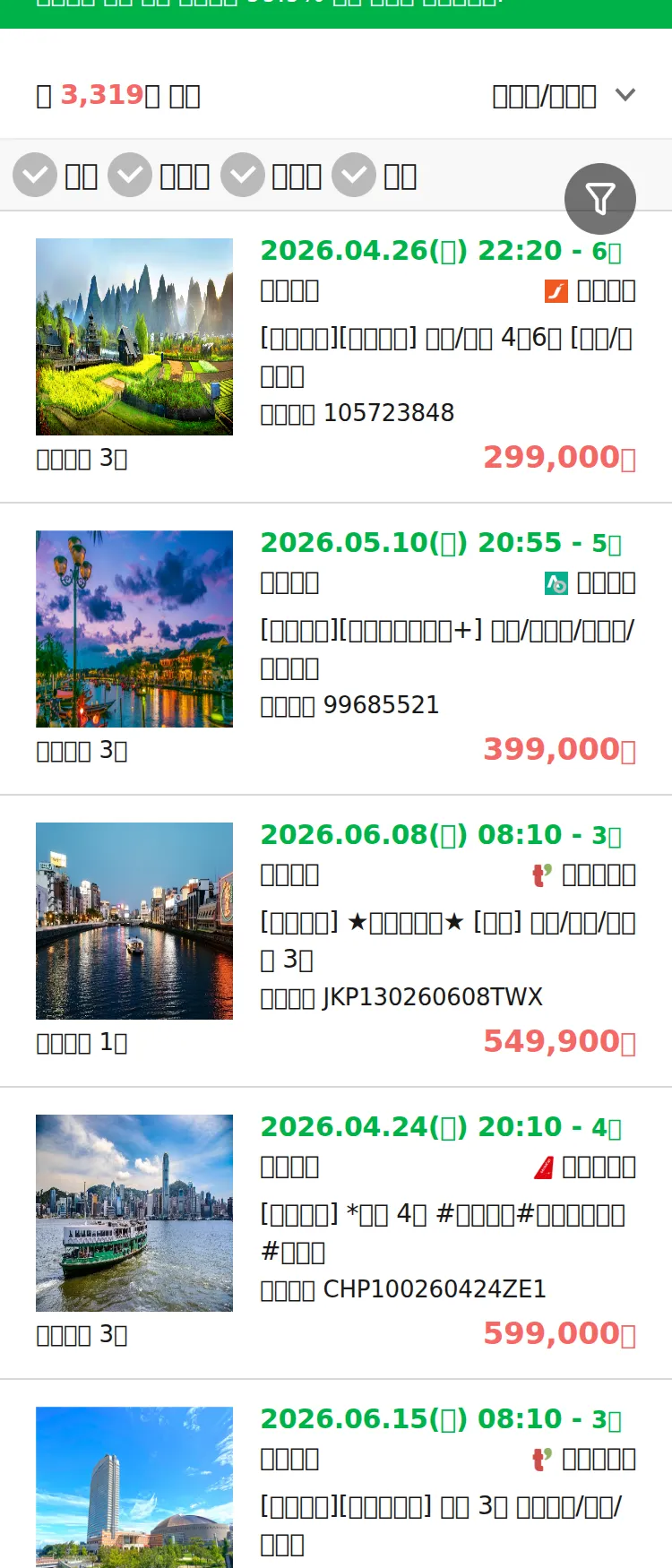Toggle the third filter chip checkmark
672x1568 pixels.
coord(242,174)
